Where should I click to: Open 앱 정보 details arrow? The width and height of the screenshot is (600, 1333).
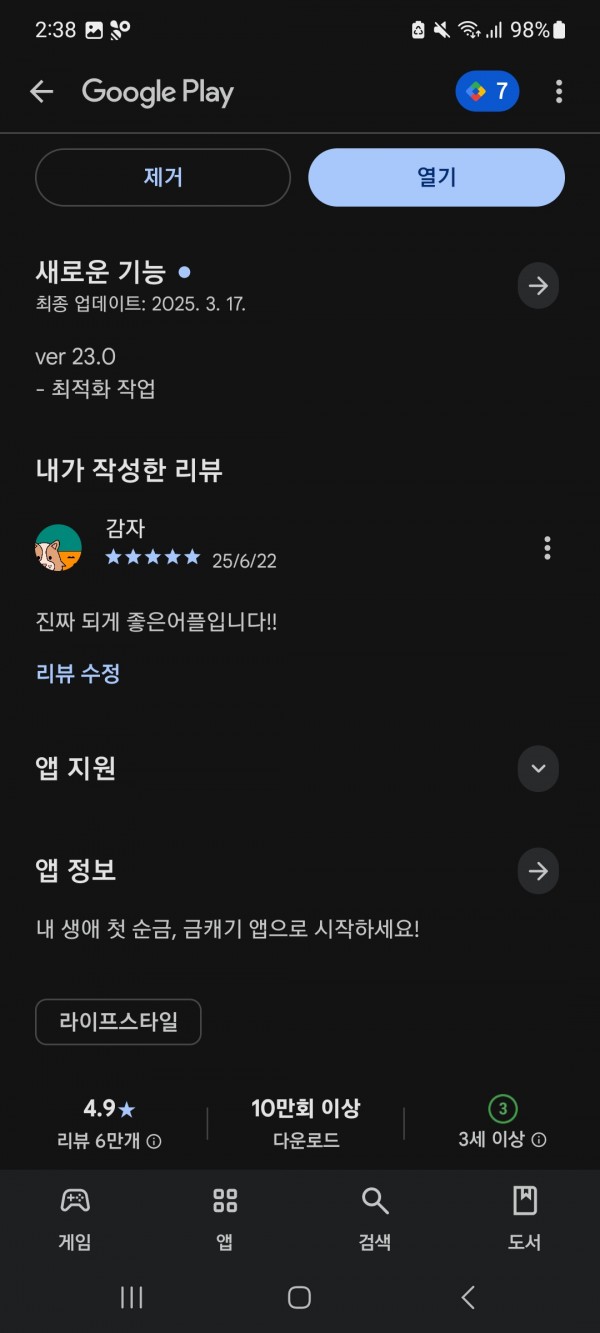(x=538, y=870)
